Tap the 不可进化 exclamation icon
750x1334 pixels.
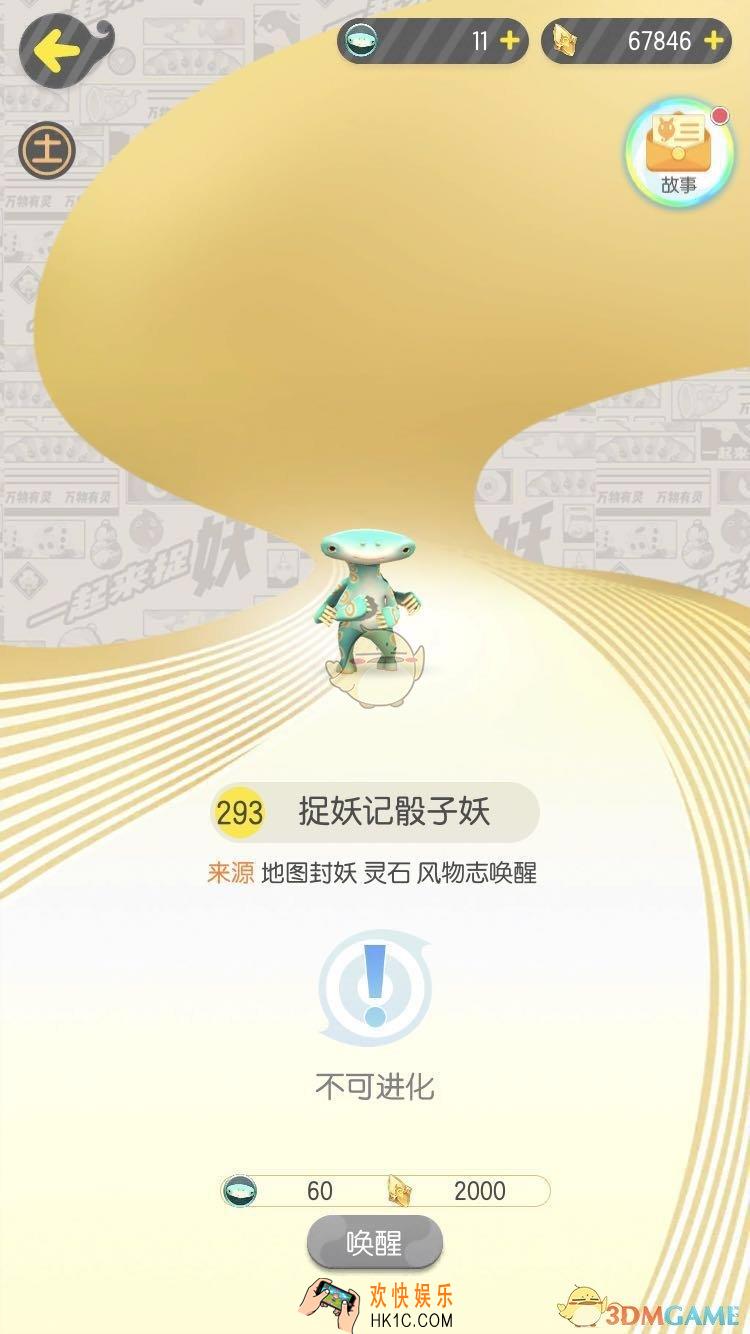[375, 988]
